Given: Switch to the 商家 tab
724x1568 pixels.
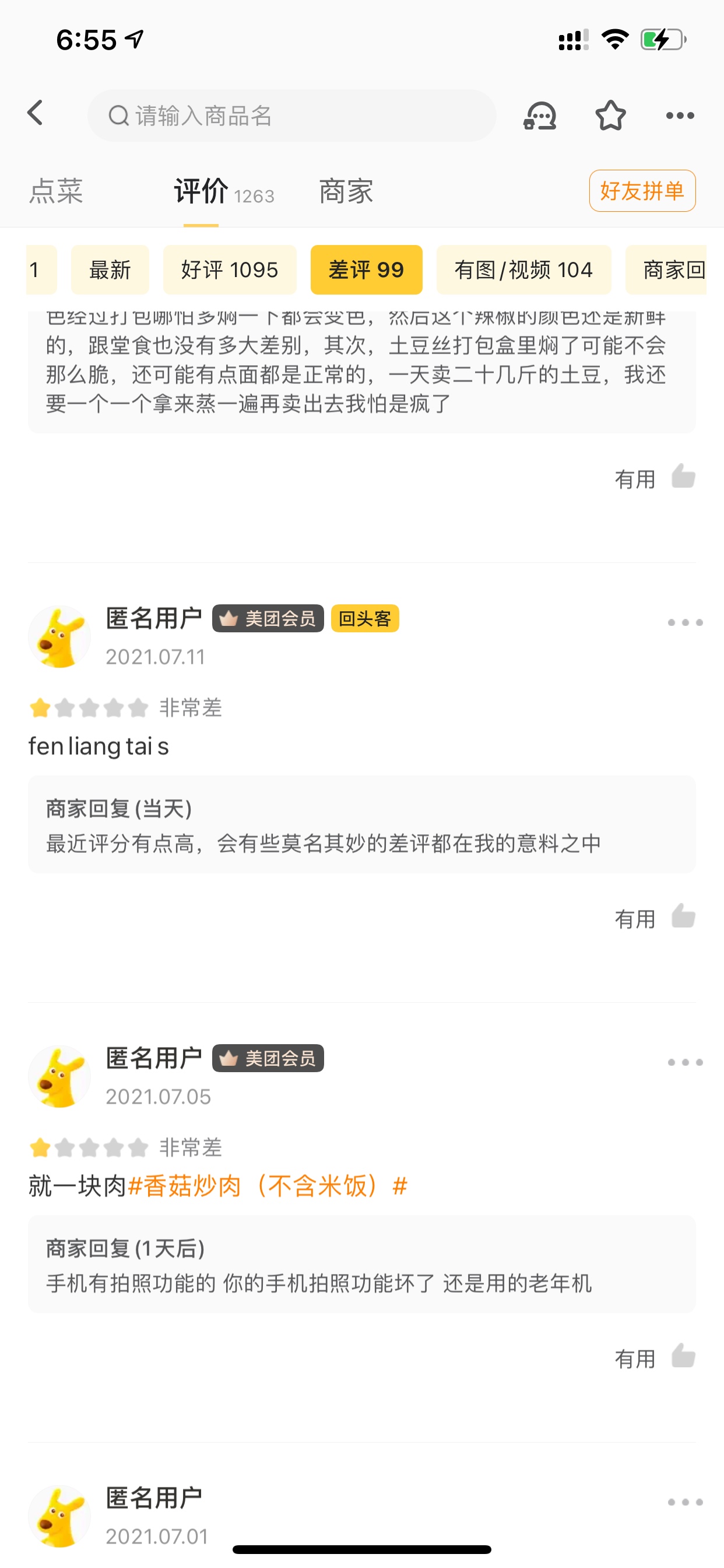Looking at the screenshot, I should pos(346,192).
